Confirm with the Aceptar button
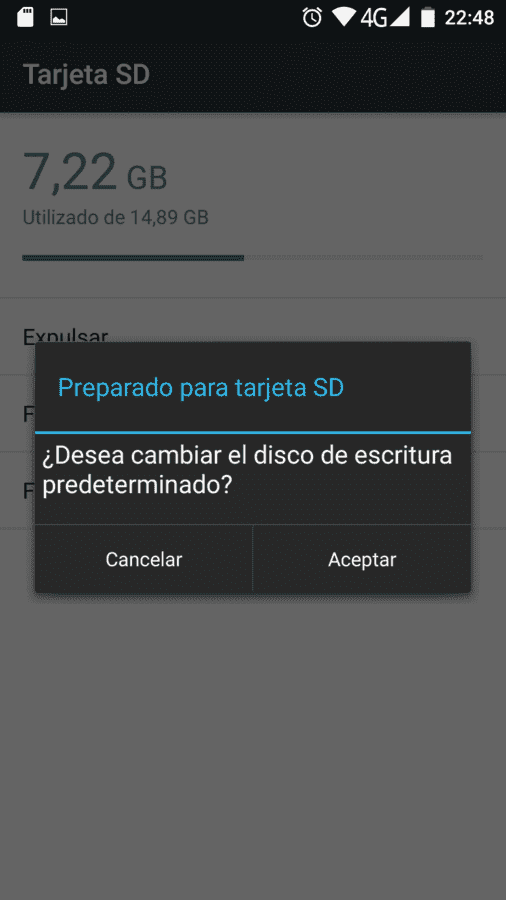Image resolution: width=506 pixels, height=900 pixels. pyautogui.click(x=362, y=559)
